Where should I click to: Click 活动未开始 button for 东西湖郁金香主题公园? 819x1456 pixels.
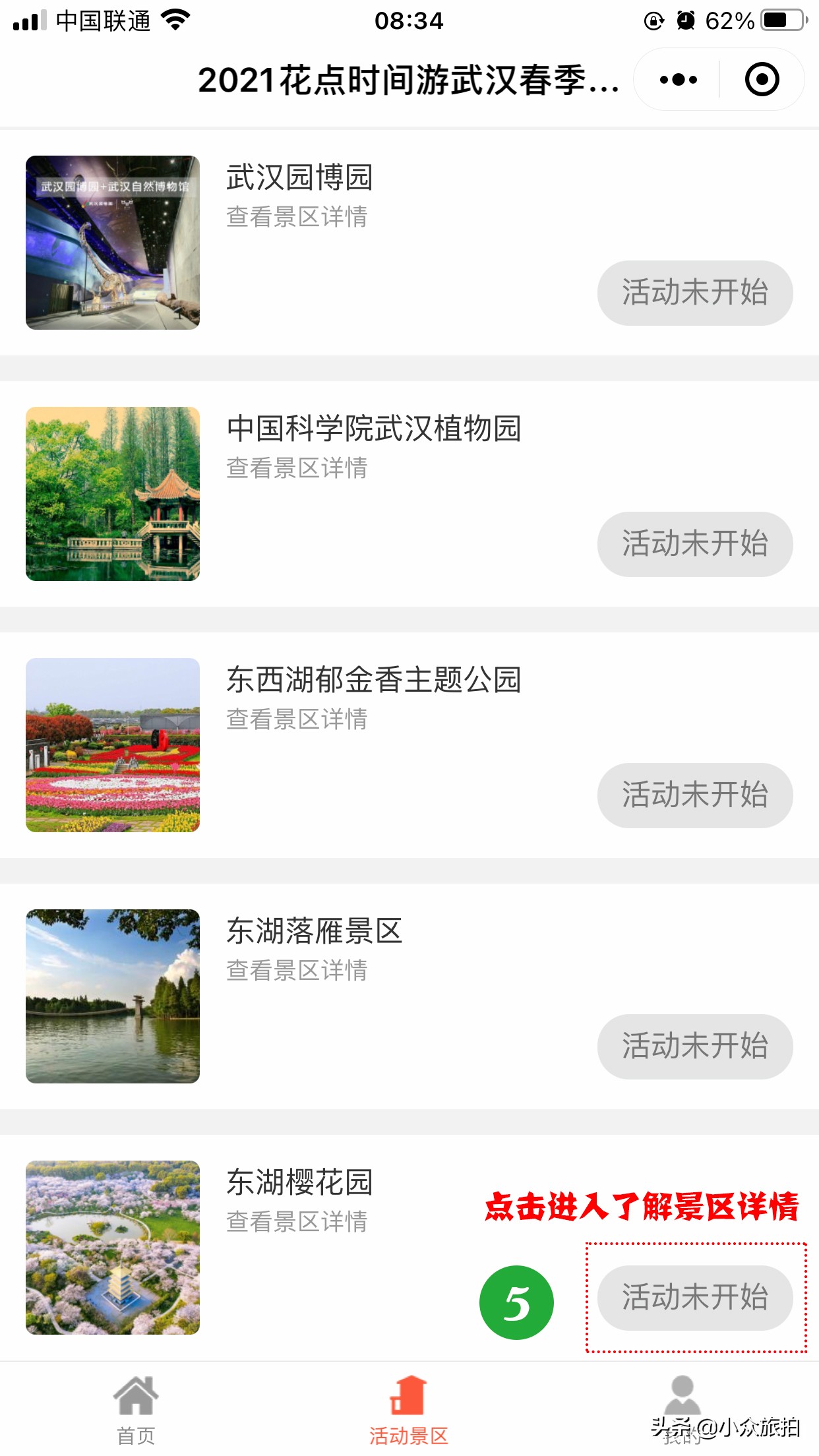point(694,795)
